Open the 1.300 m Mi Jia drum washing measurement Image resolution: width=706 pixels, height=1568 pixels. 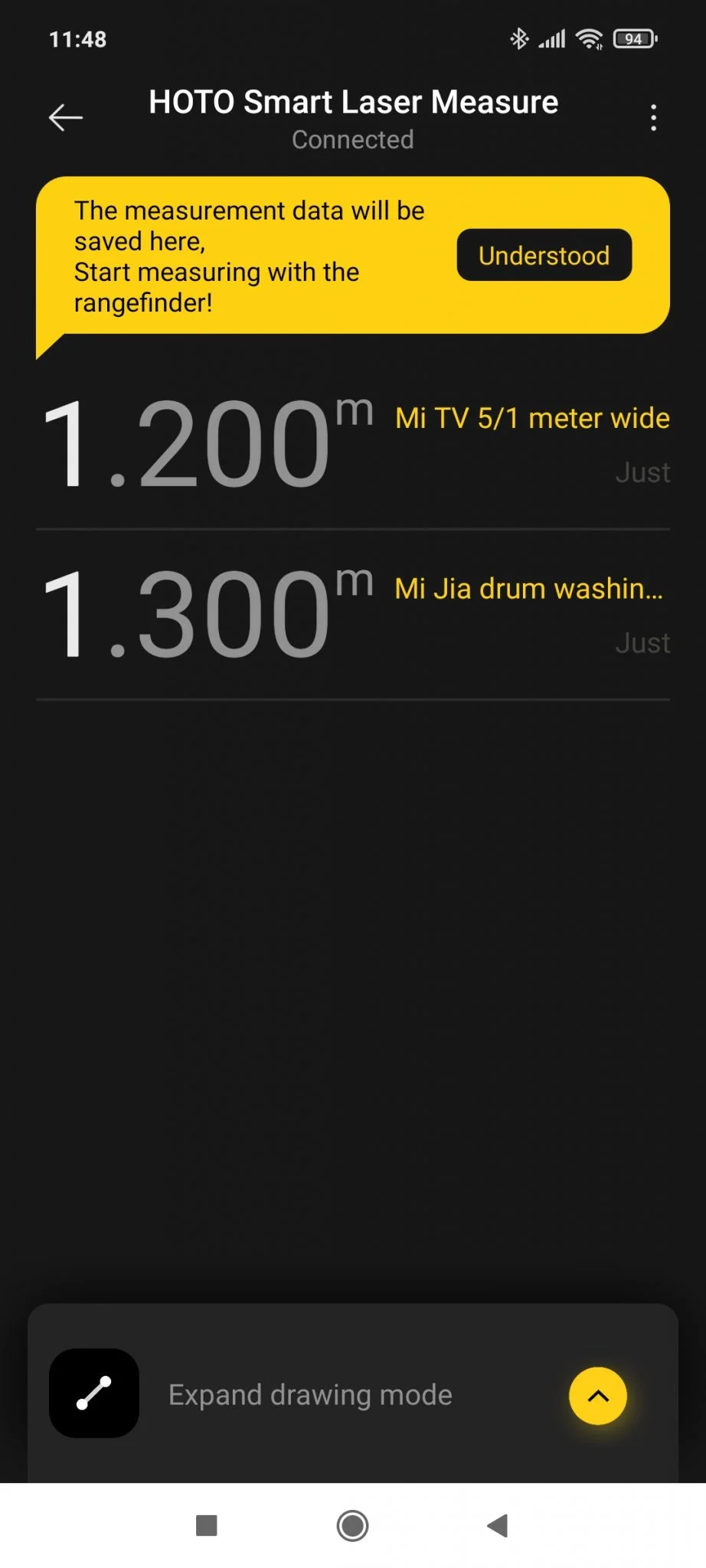pos(352,615)
